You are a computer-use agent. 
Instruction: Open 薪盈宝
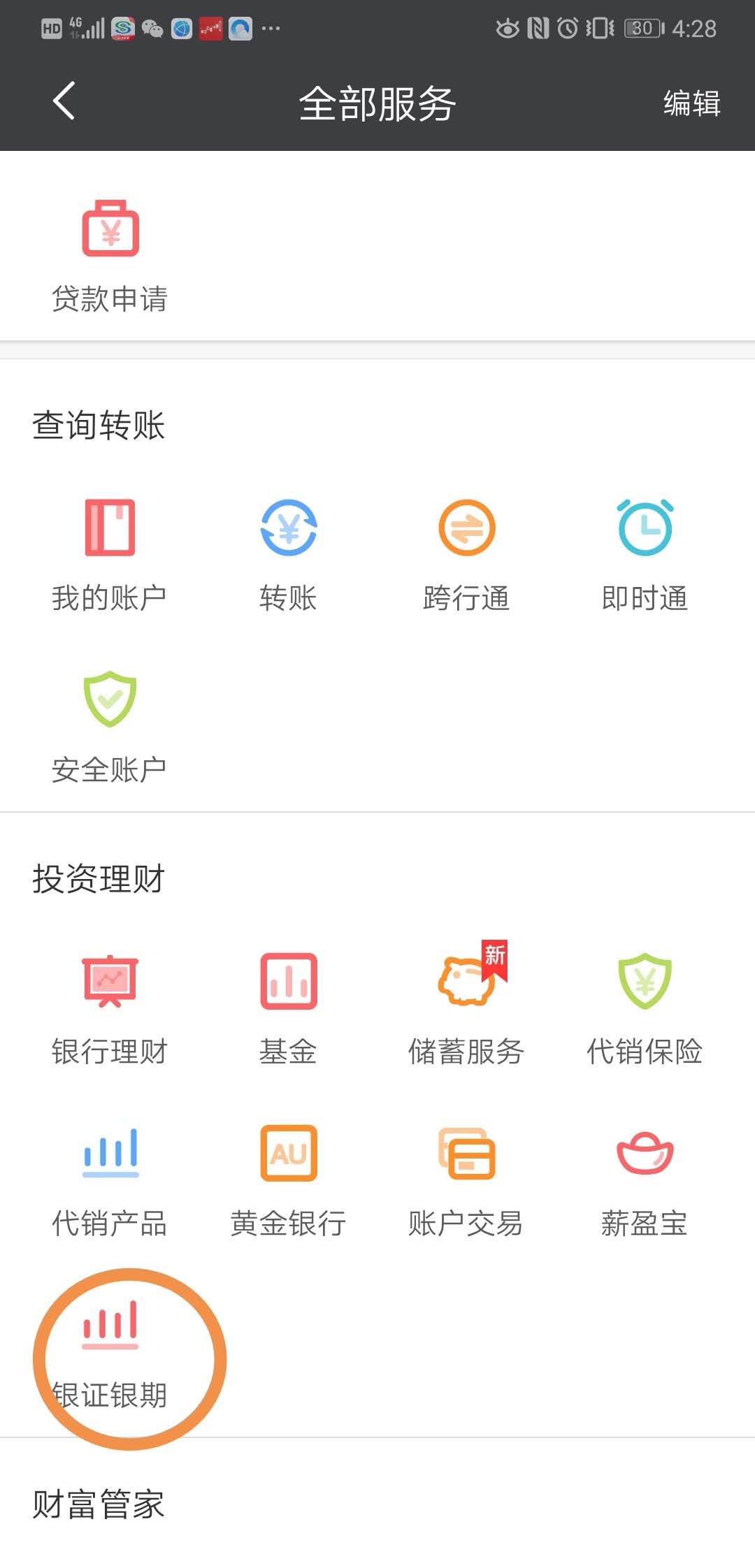coord(645,1182)
